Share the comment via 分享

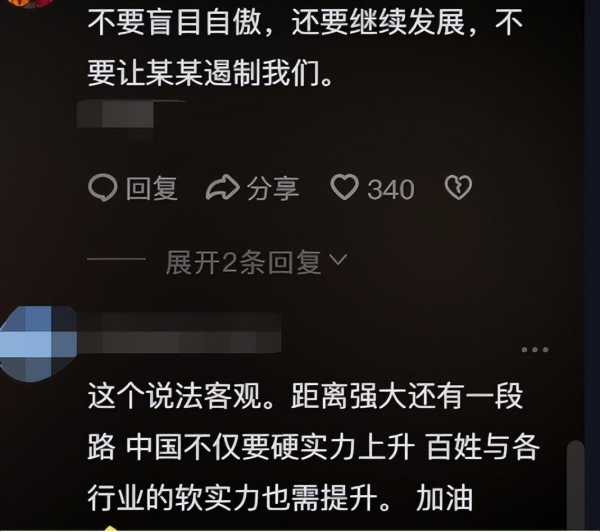(x=252, y=188)
